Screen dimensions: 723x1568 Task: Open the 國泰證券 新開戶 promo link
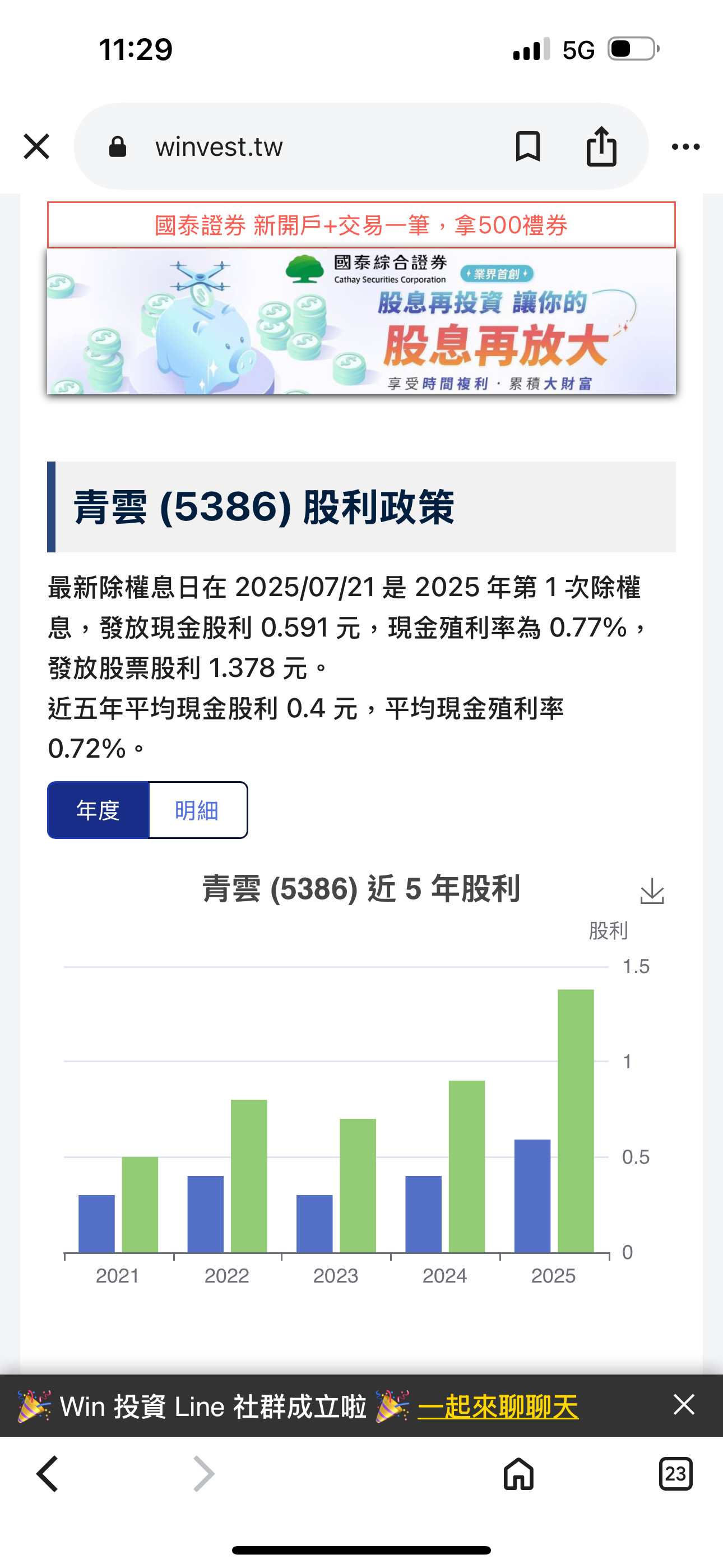click(x=361, y=225)
